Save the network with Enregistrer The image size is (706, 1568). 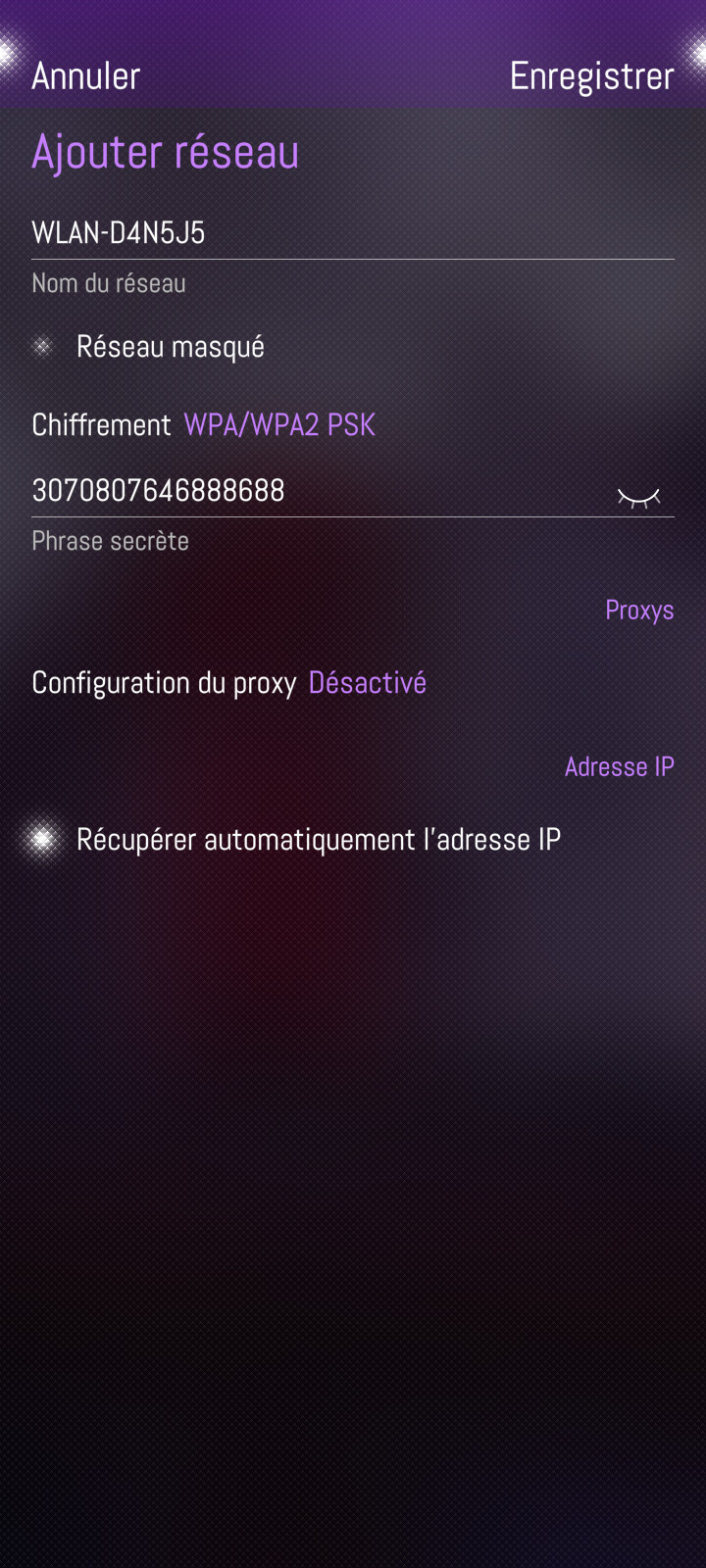coord(591,76)
